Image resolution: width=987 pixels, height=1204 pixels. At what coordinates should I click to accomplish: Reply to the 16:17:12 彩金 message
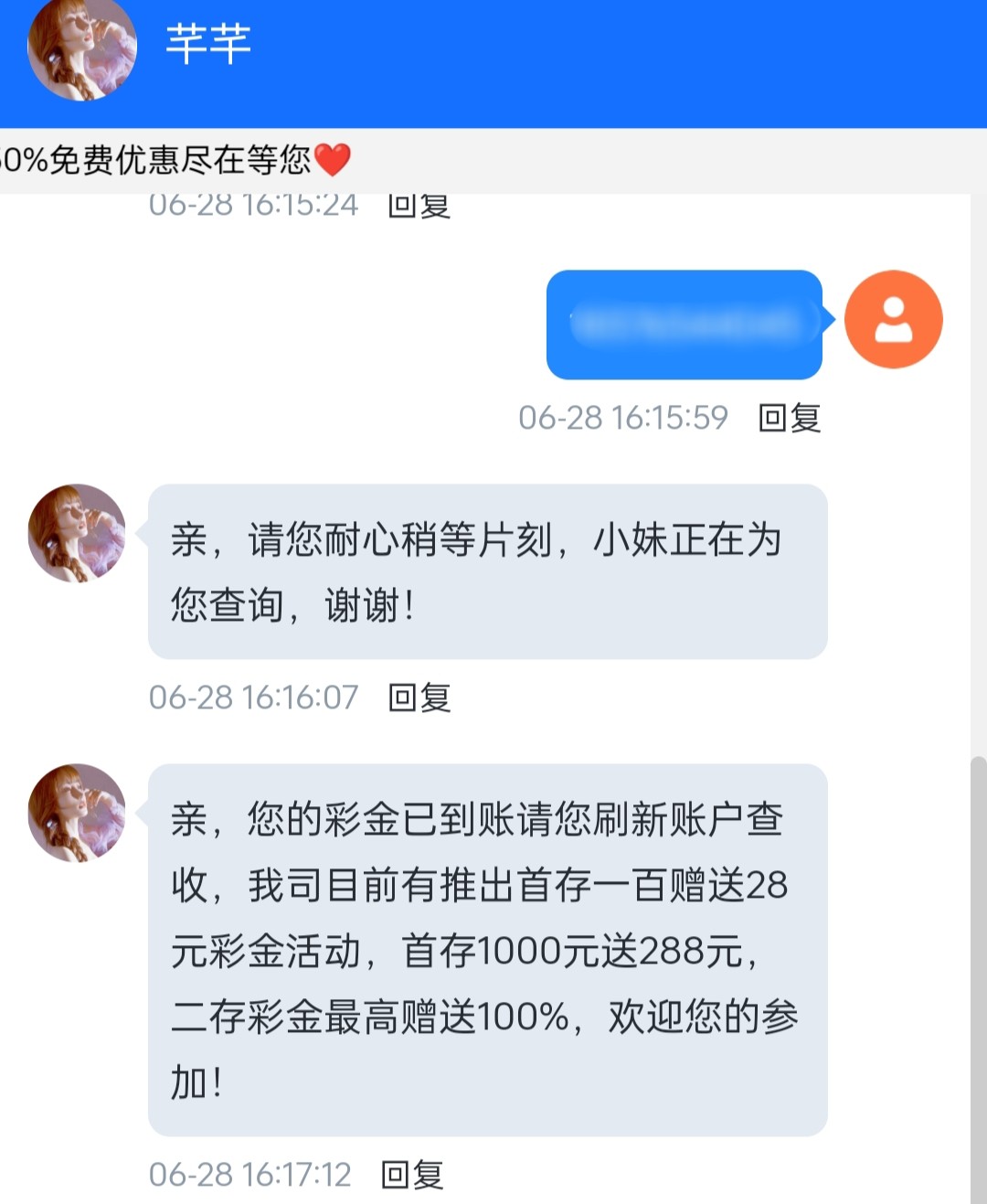[412, 1175]
